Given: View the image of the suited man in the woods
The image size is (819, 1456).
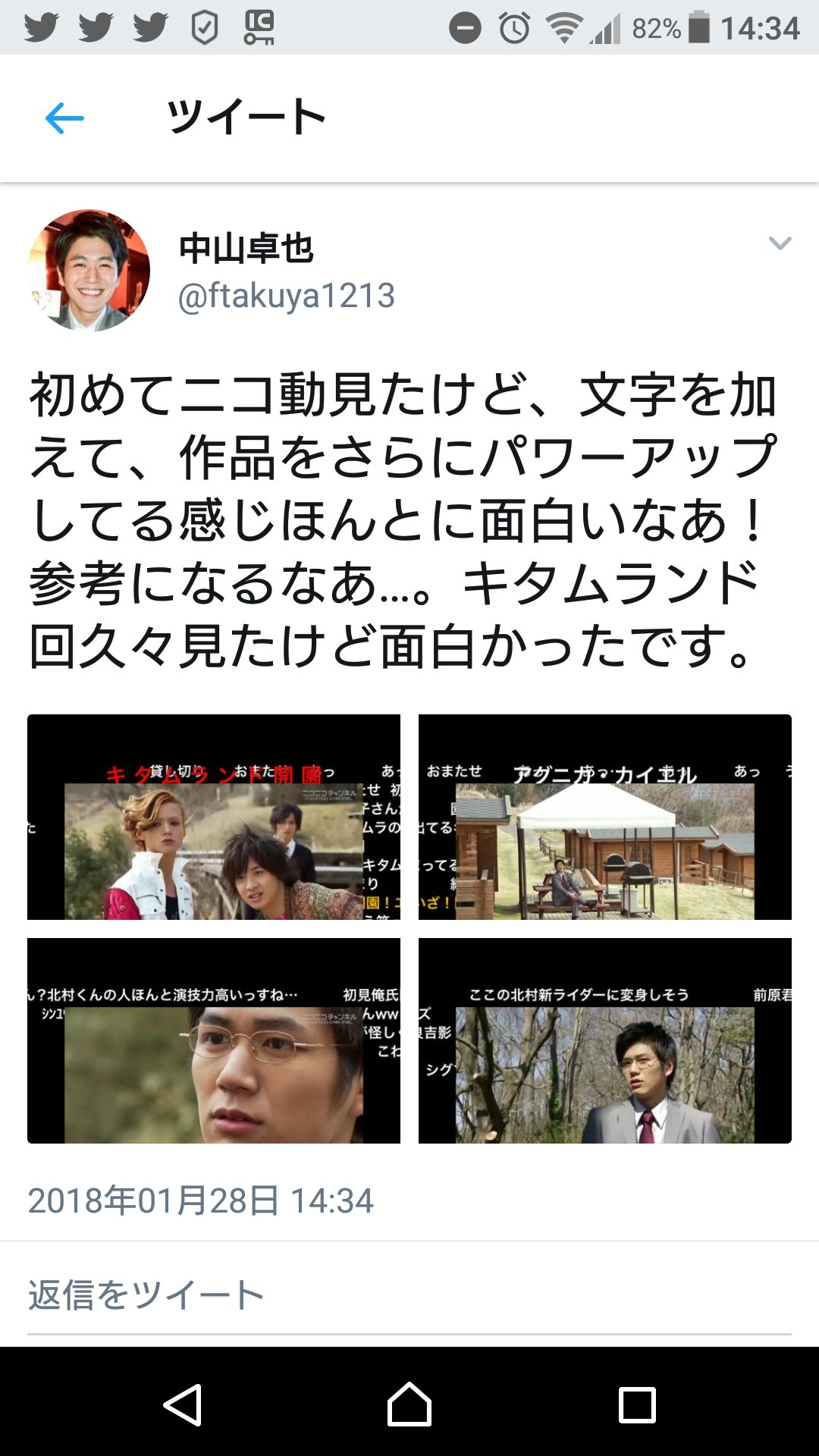Looking at the screenshot, I should [605, 1040].
